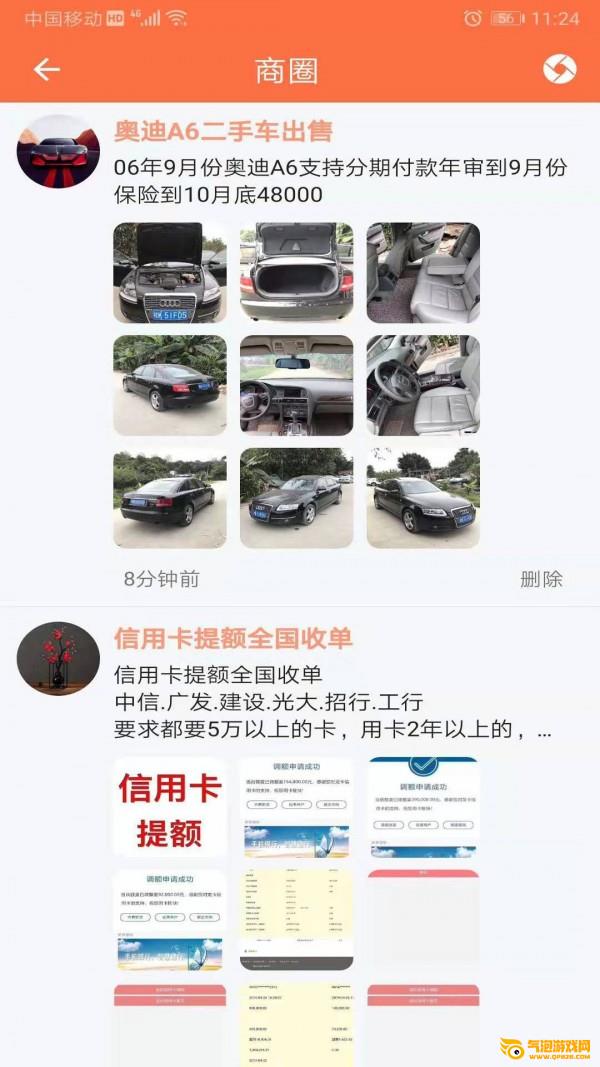Tap the round icon in top-right corner
The width and height of the screenshot is (600, 1067).
[x=559, y=69]
